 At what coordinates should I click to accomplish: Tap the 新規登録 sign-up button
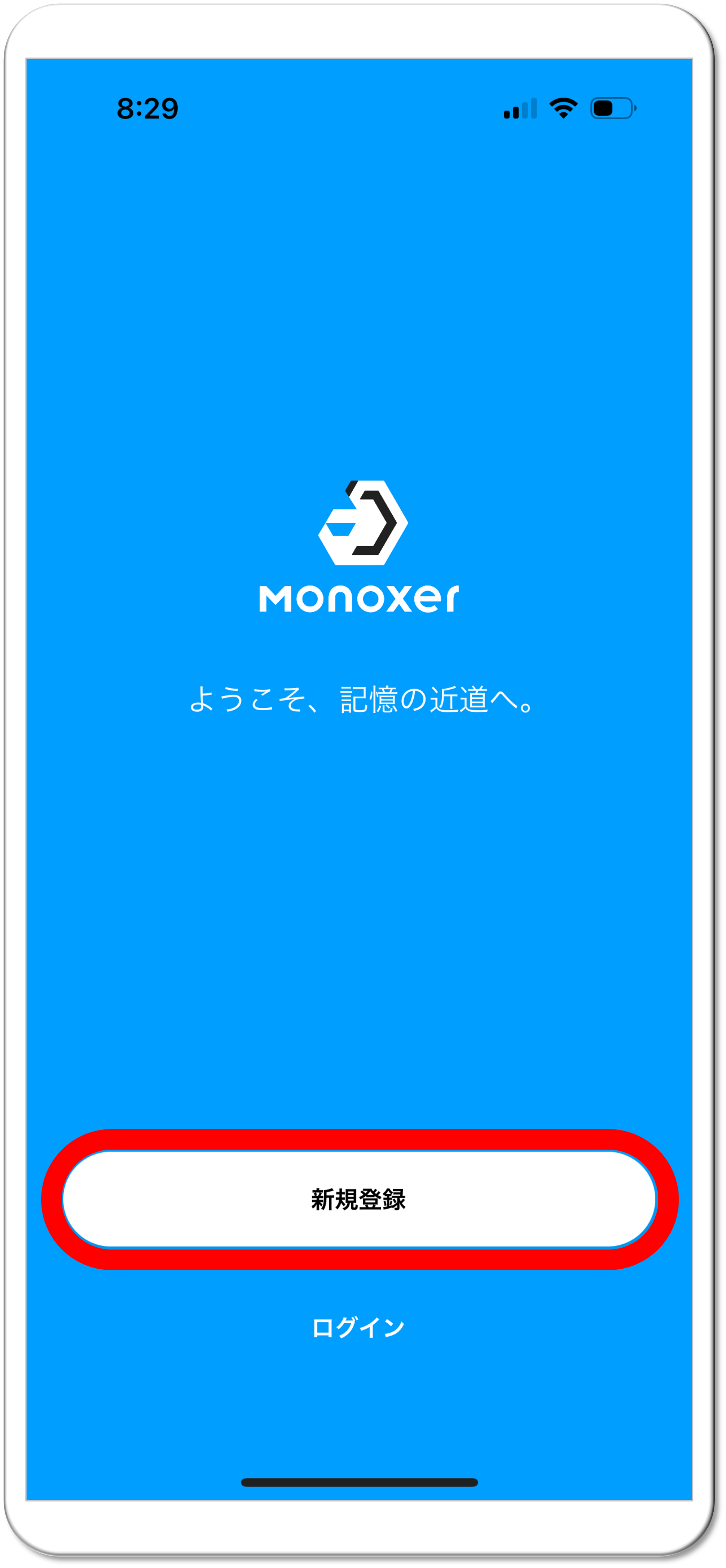359,1199
